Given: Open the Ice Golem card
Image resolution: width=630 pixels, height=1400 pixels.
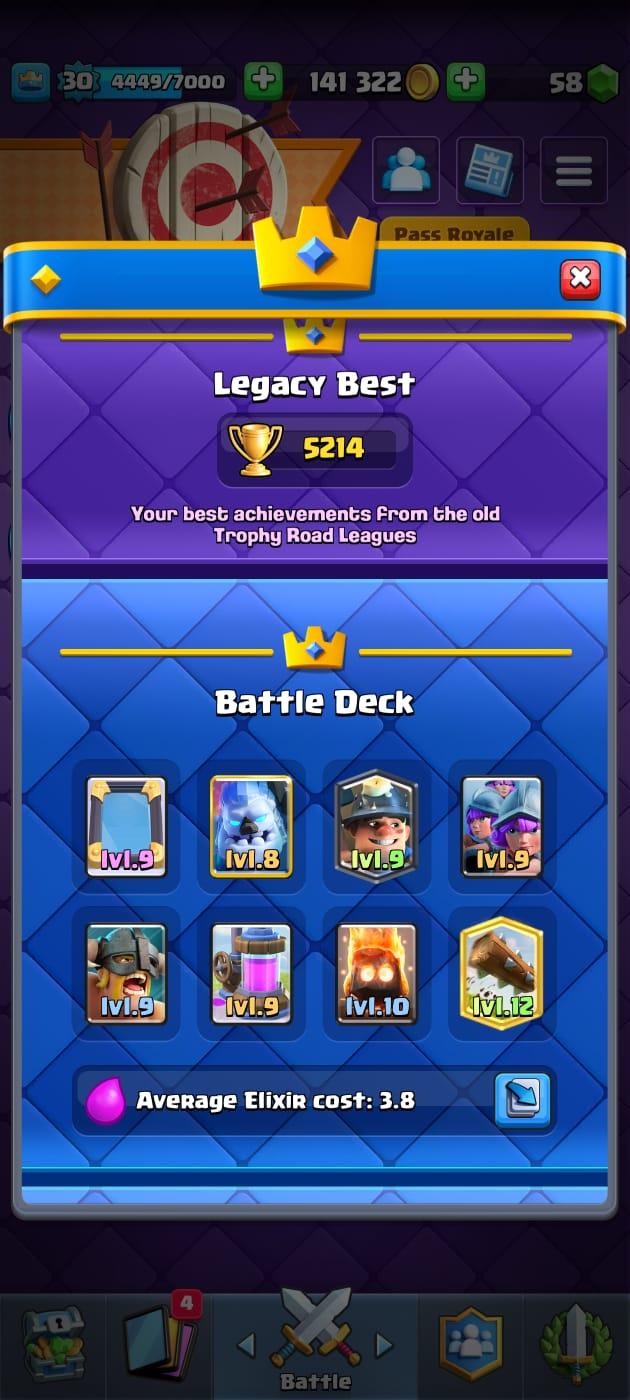Looking at the screenshot, I should click(251, 827).
